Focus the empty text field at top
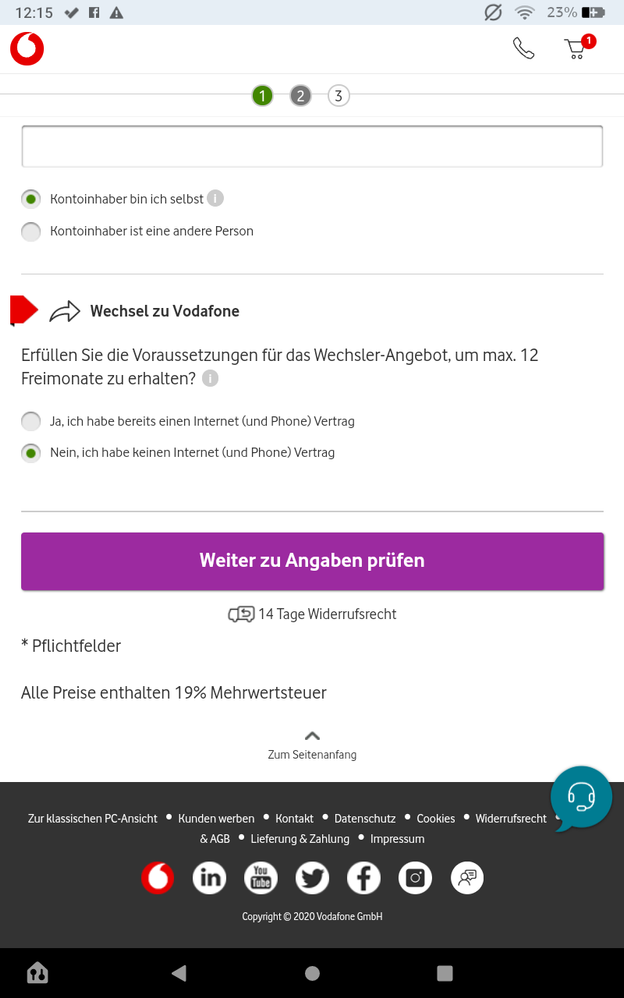Screen dimensions: 624x998 click(312, 146)
